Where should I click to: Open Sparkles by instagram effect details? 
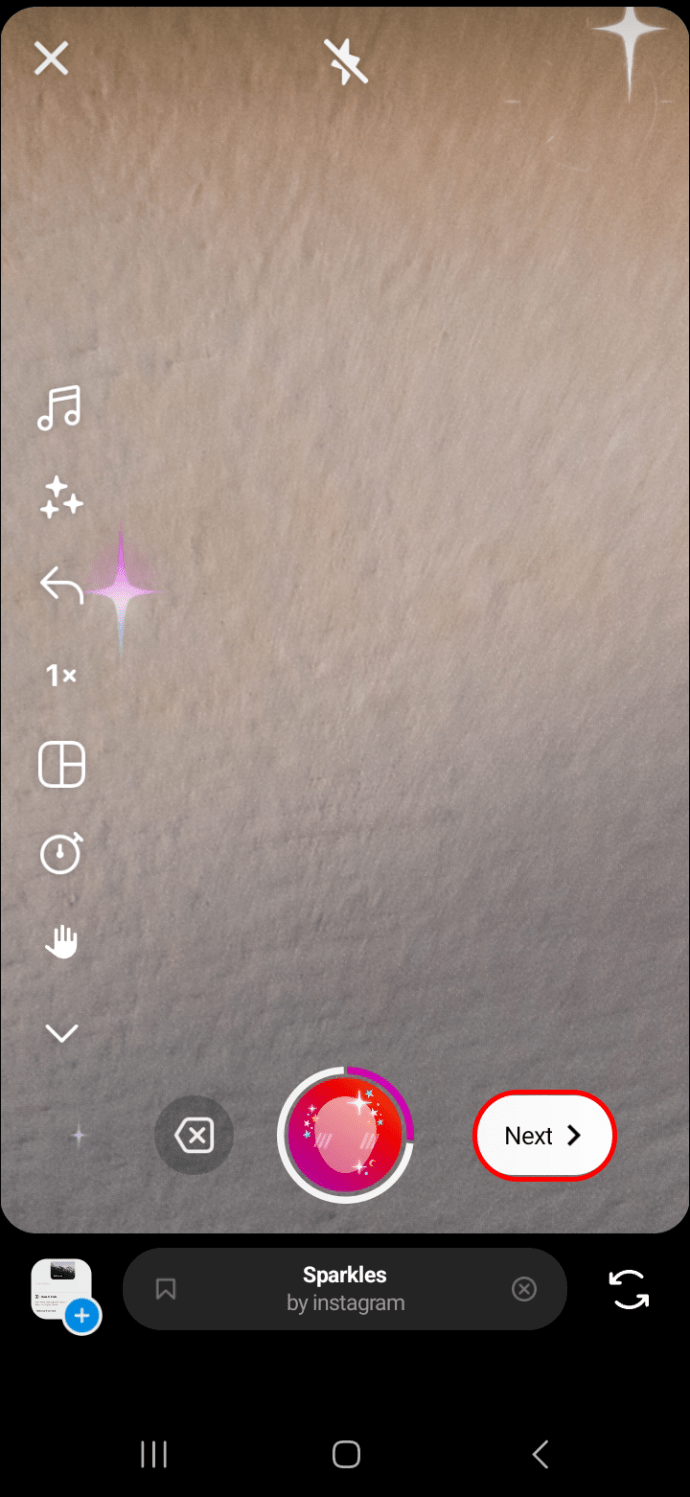[x=345, y=1288]
